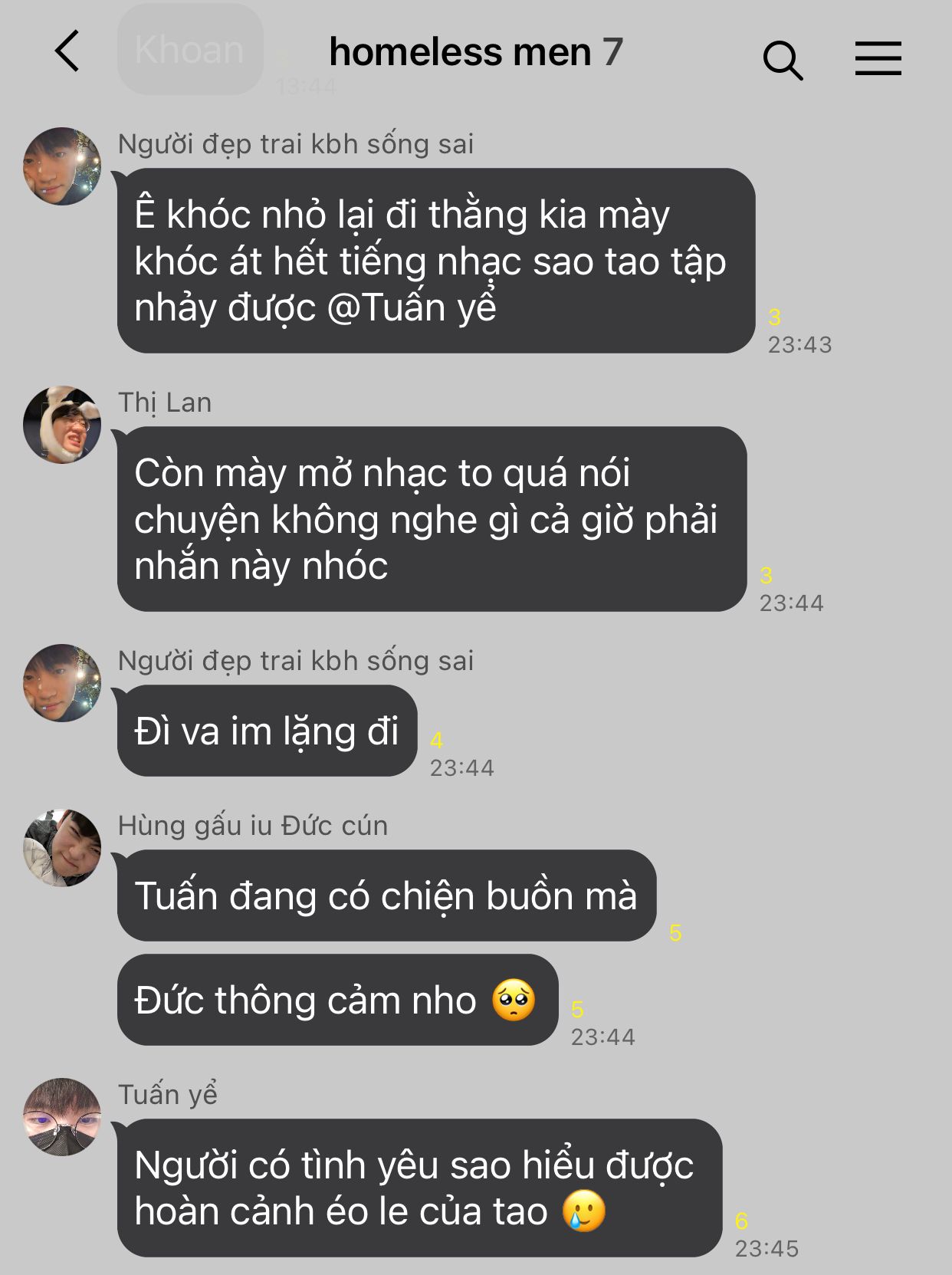Search within this chat
This screenshot has height=1275, width=952.
pos(783,60)
